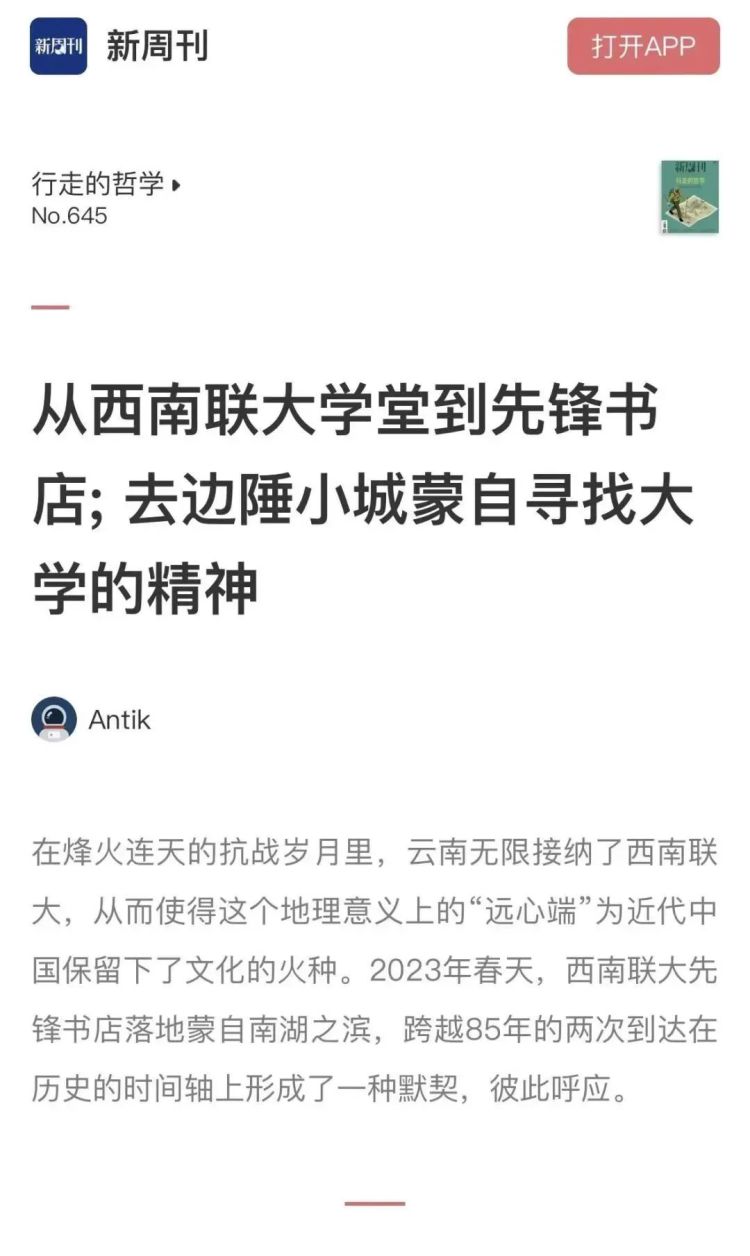
Task: Tap the 打开APP button
Action: click(x=643, y=46)
